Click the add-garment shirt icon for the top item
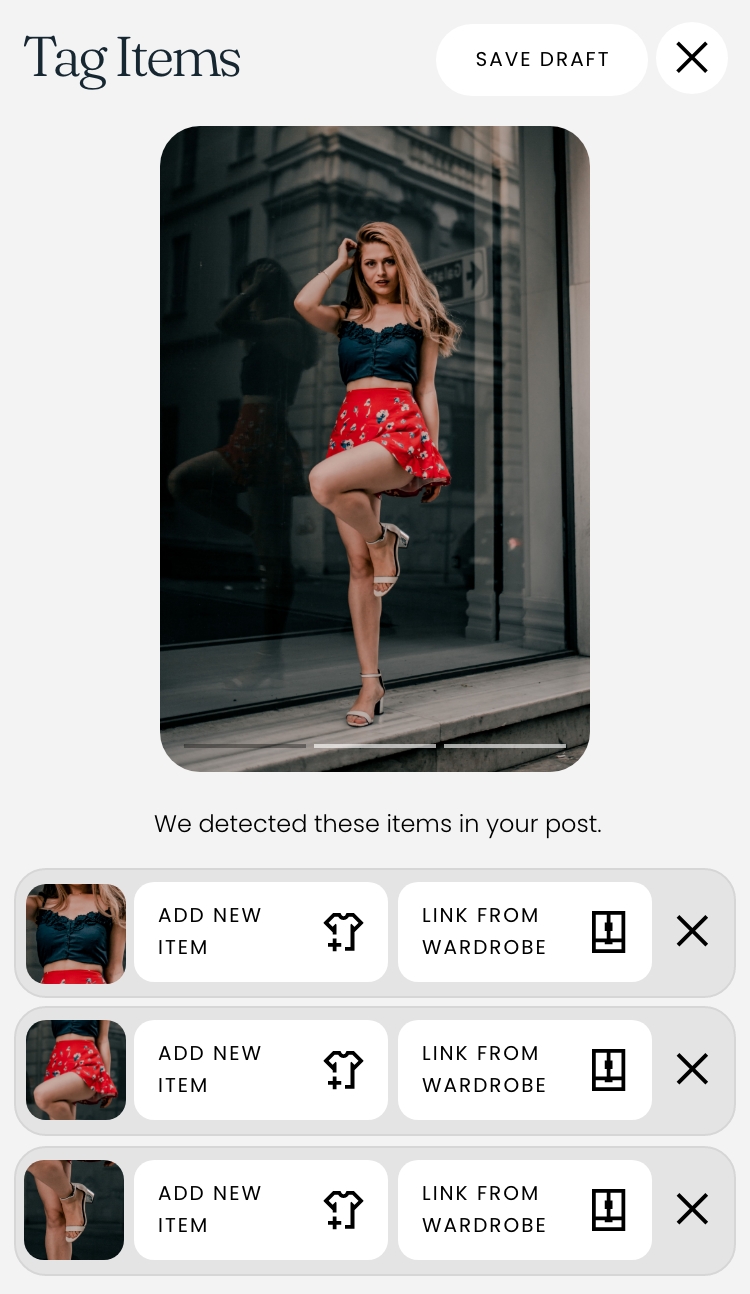 (344, 931)
